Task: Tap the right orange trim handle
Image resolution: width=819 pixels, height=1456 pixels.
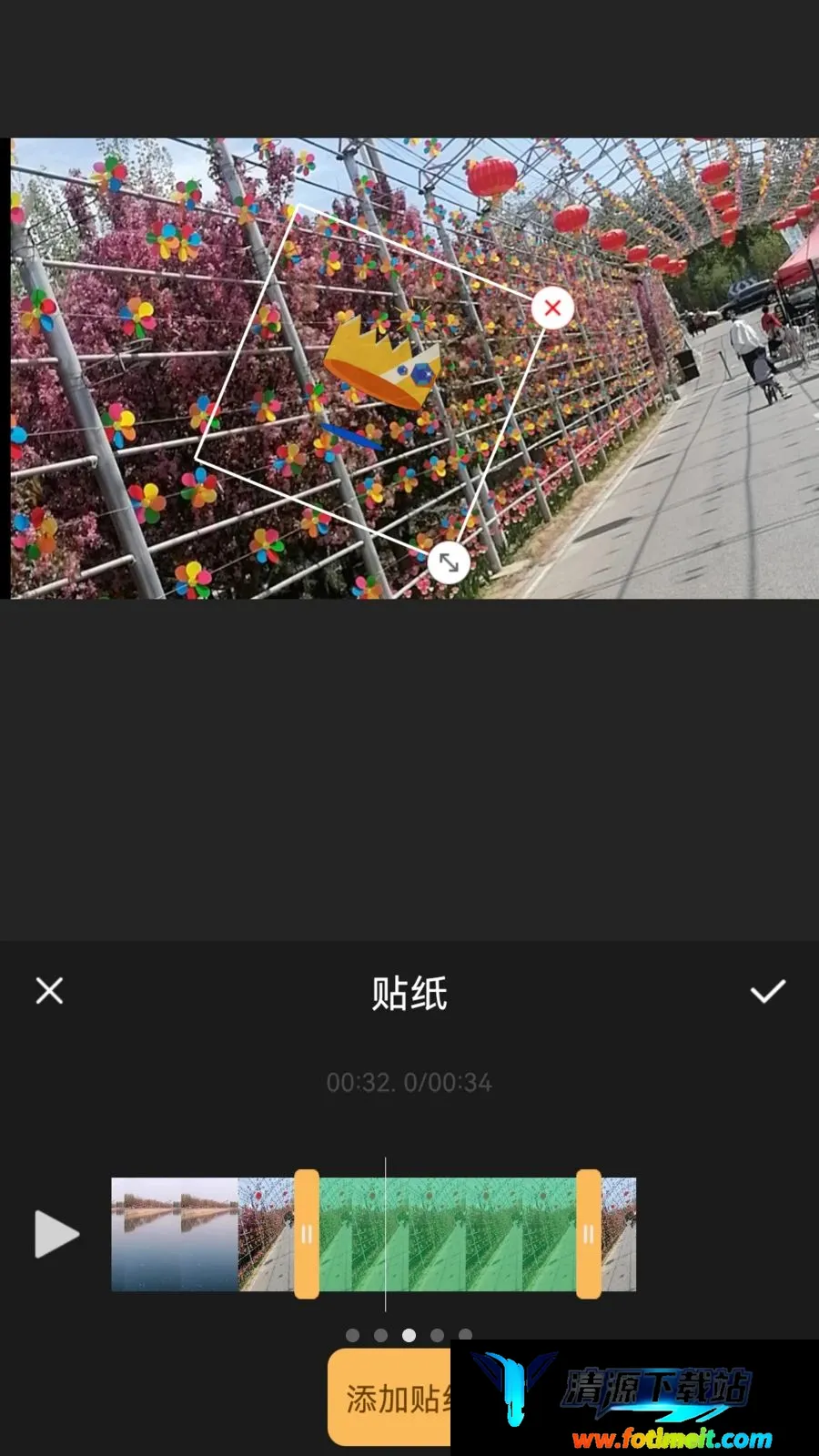Action: (589, 1234)
